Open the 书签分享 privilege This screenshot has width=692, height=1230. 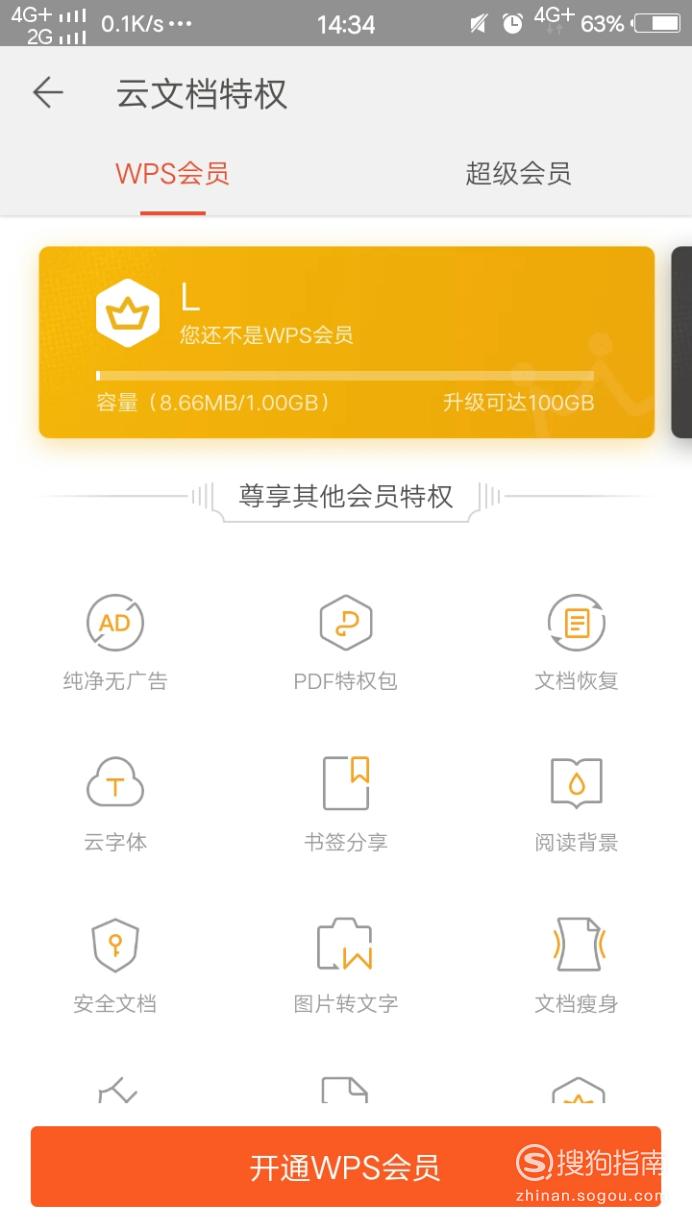[x=346, y=803]
